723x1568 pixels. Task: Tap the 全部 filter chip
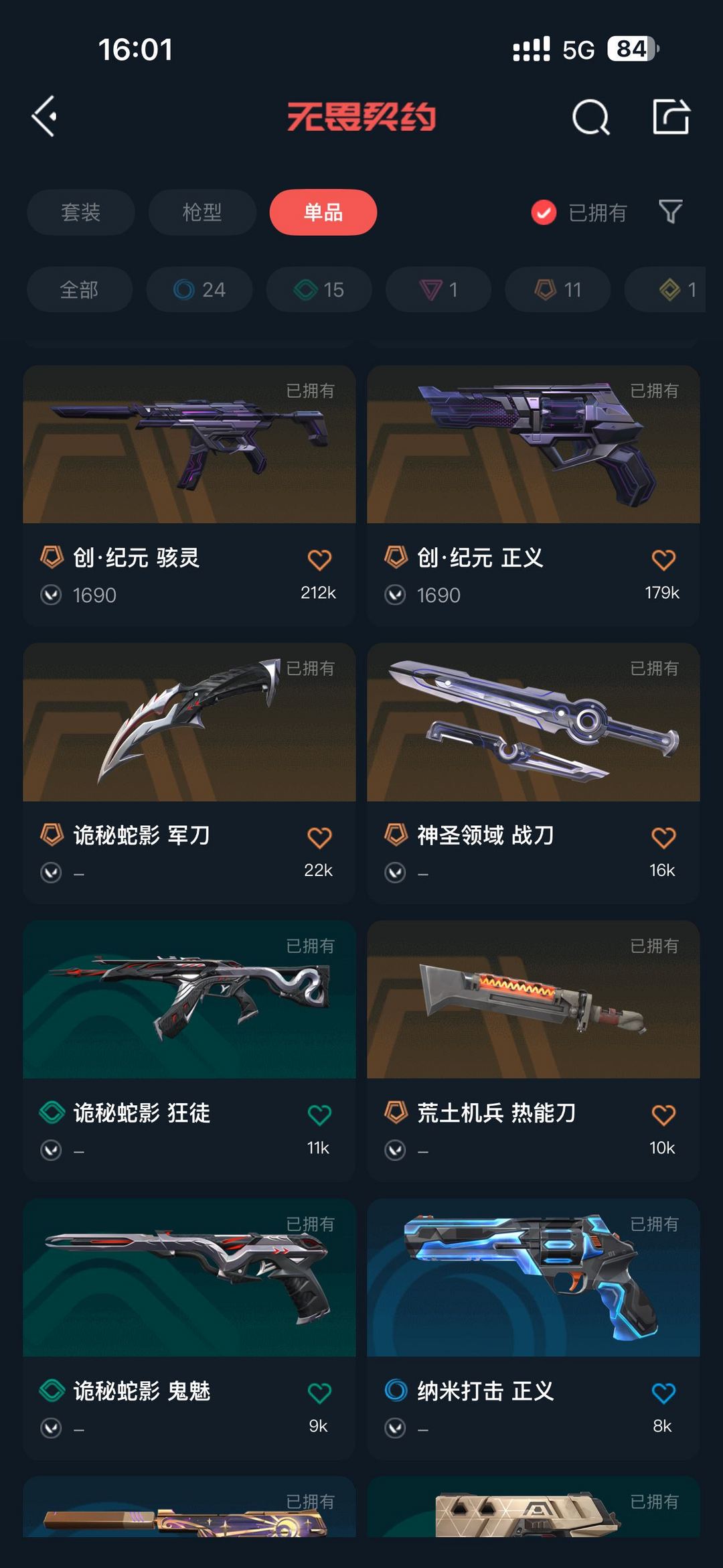tap(78, 289)
